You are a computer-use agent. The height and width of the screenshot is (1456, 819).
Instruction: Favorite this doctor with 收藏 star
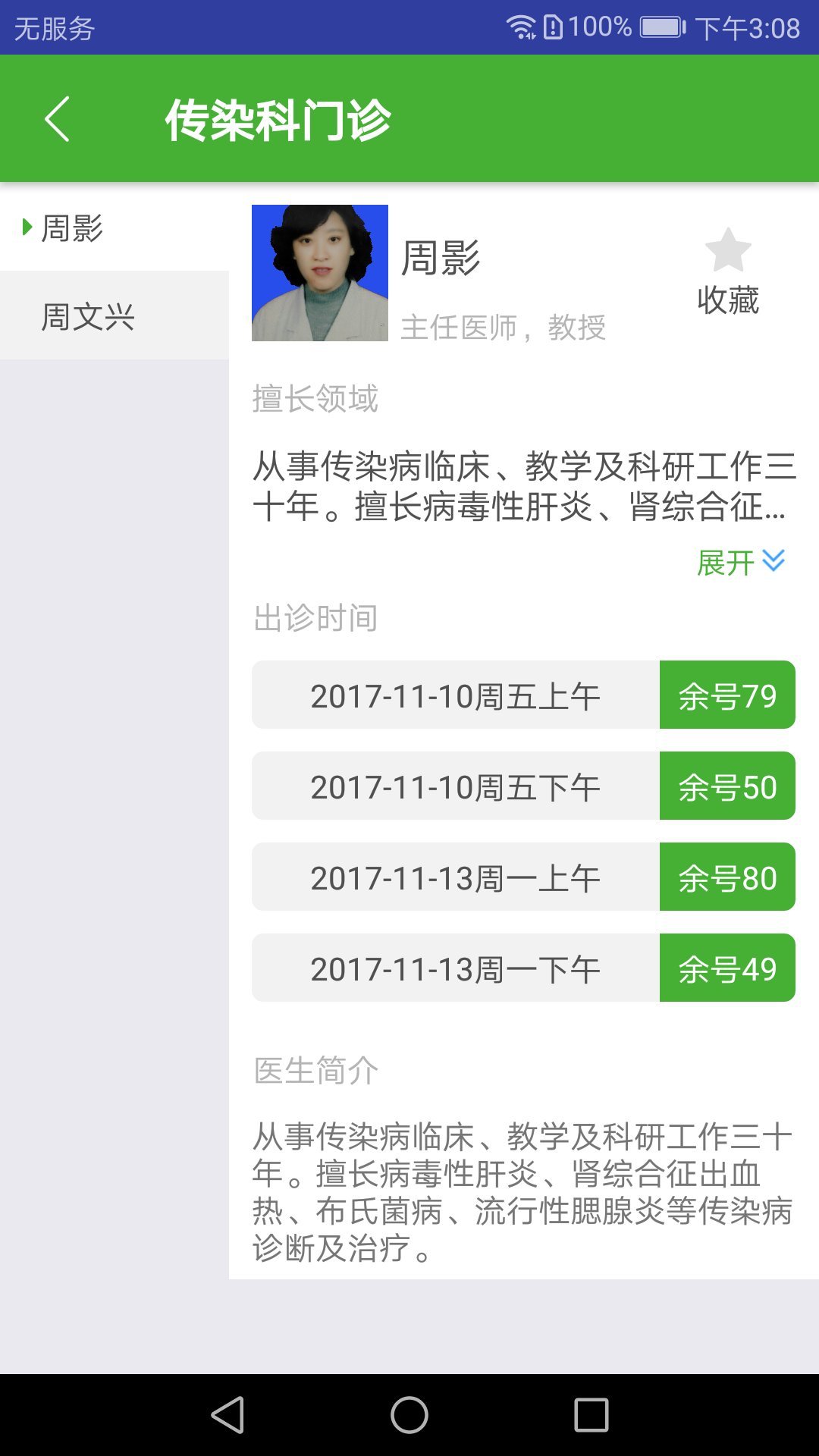(727, 271)
